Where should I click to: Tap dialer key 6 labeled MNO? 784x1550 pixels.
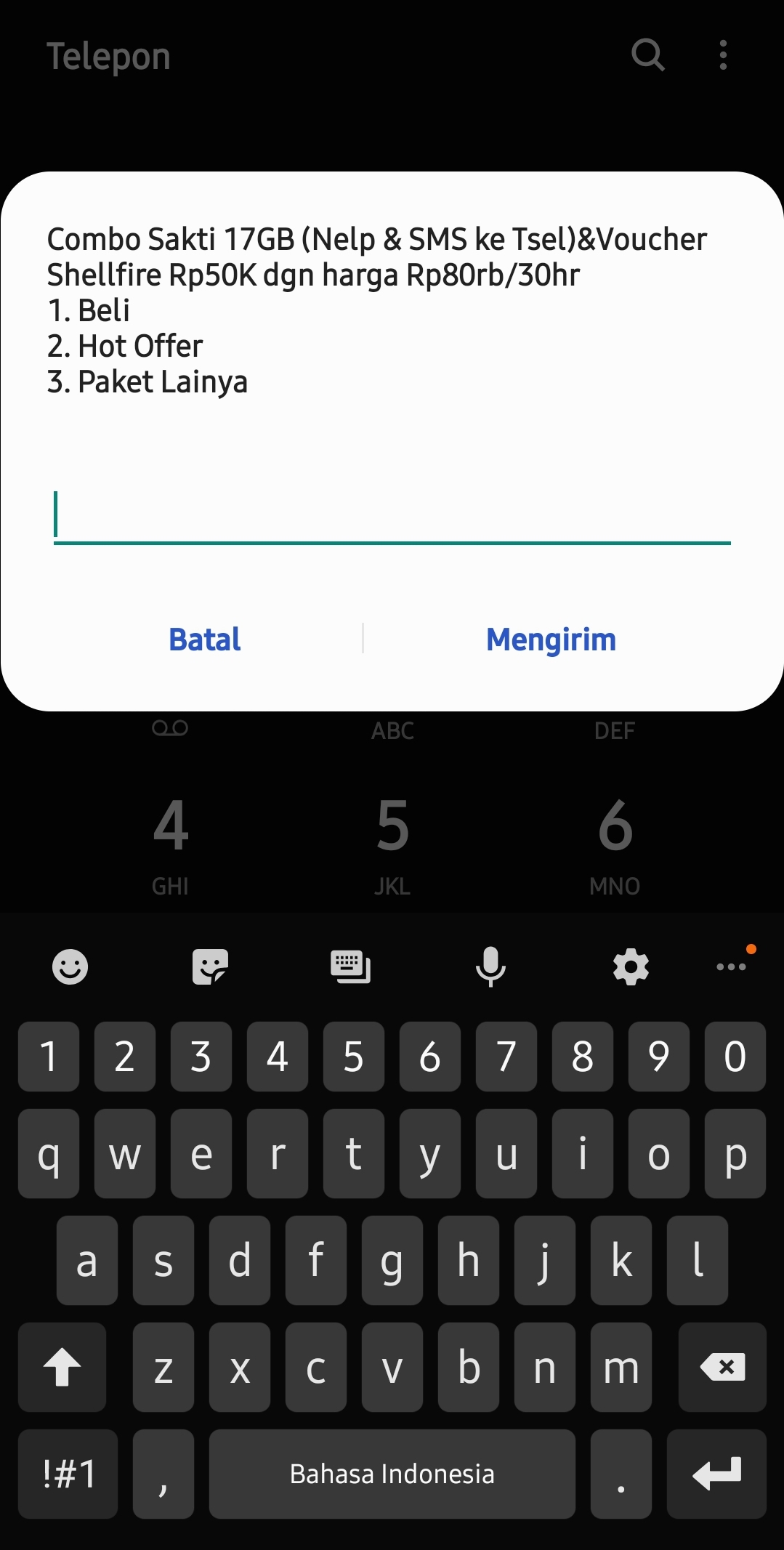[615, 828]
